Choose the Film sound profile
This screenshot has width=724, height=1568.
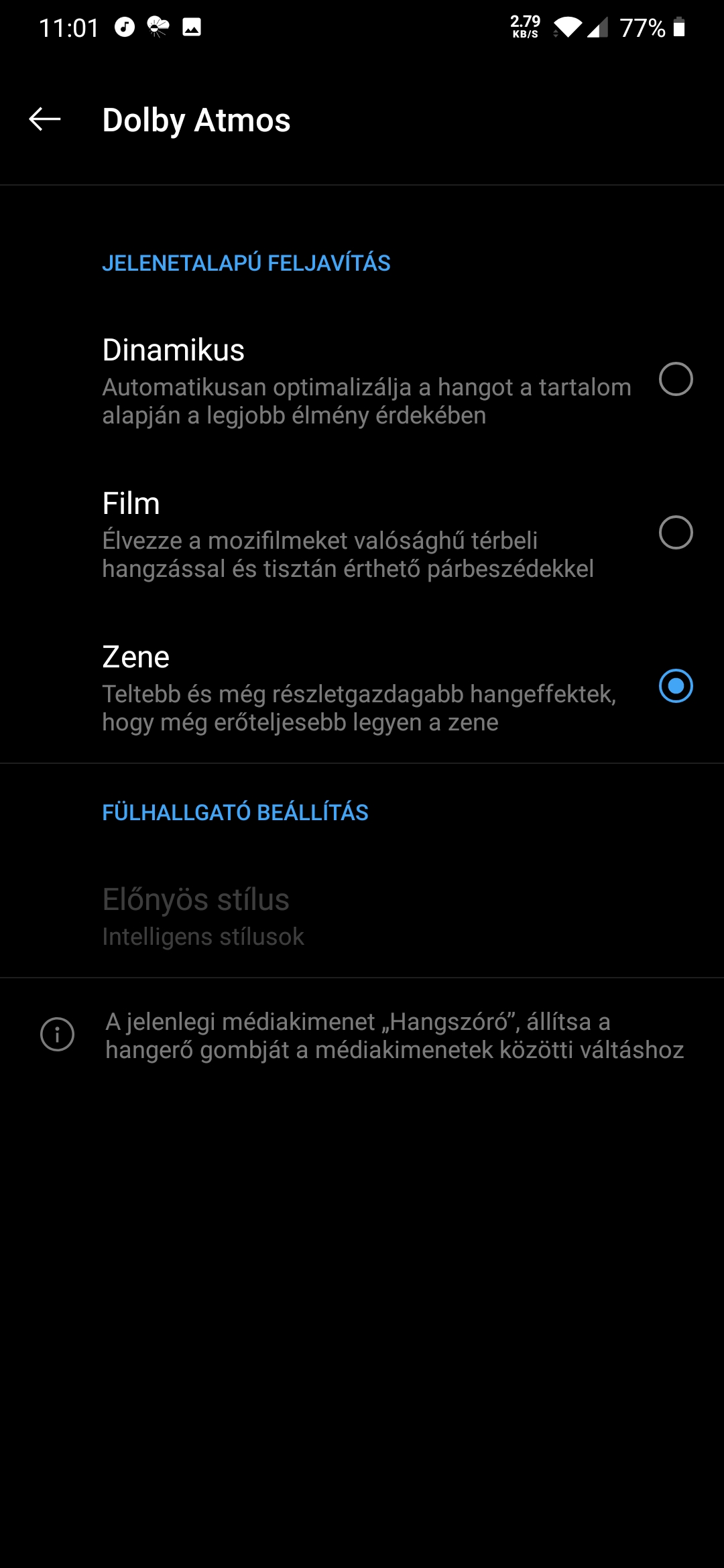(x=675, y=533)
